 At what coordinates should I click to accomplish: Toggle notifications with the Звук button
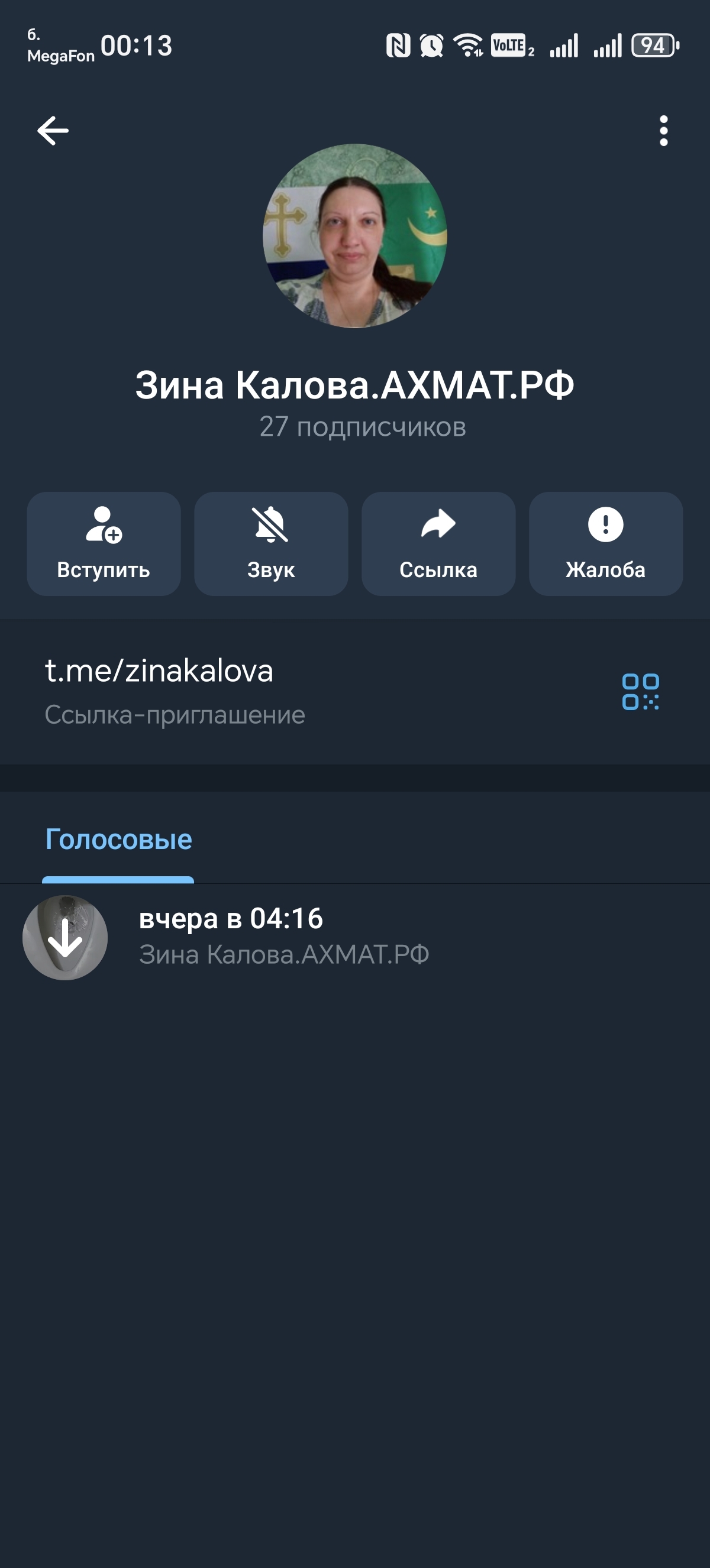[271, 543]
